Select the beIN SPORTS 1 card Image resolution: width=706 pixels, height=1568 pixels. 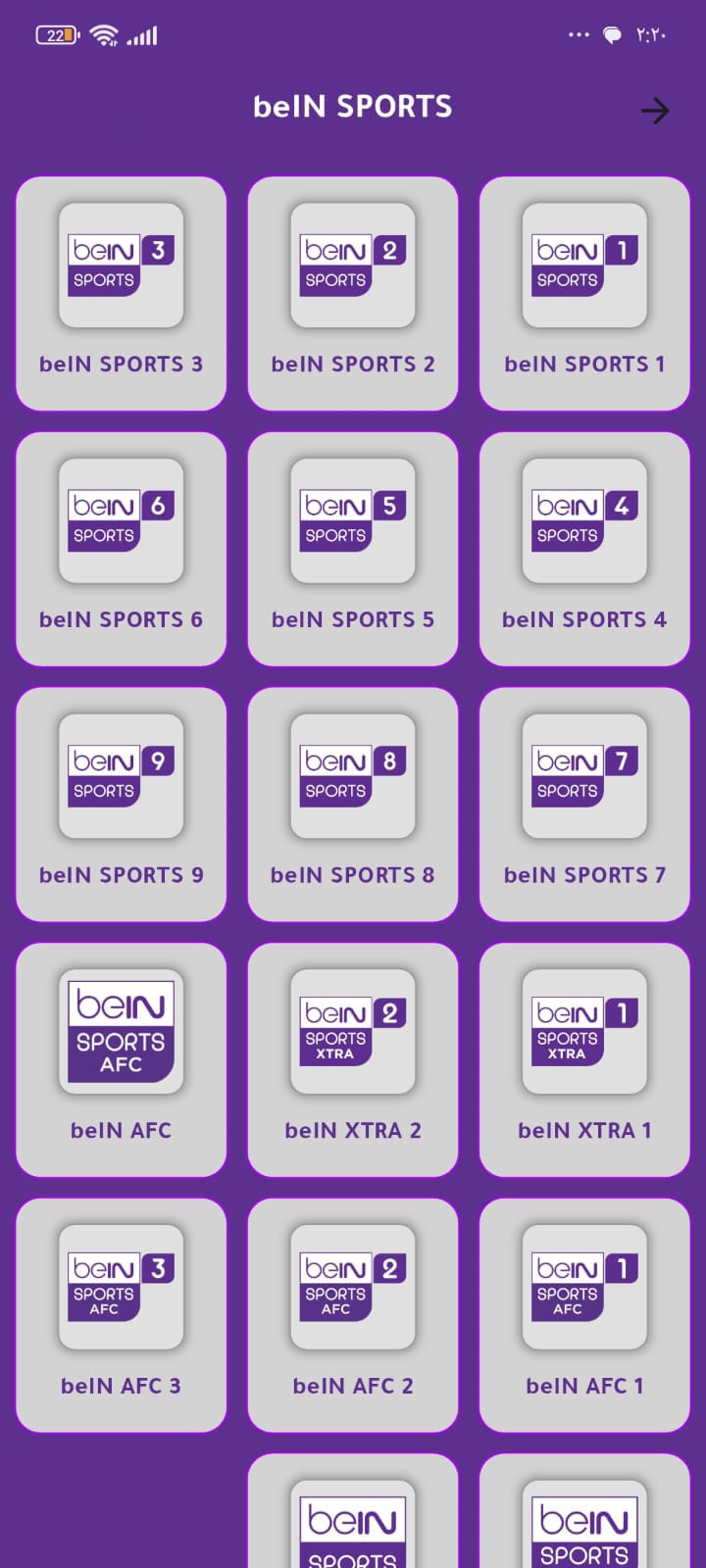[584, 293]
